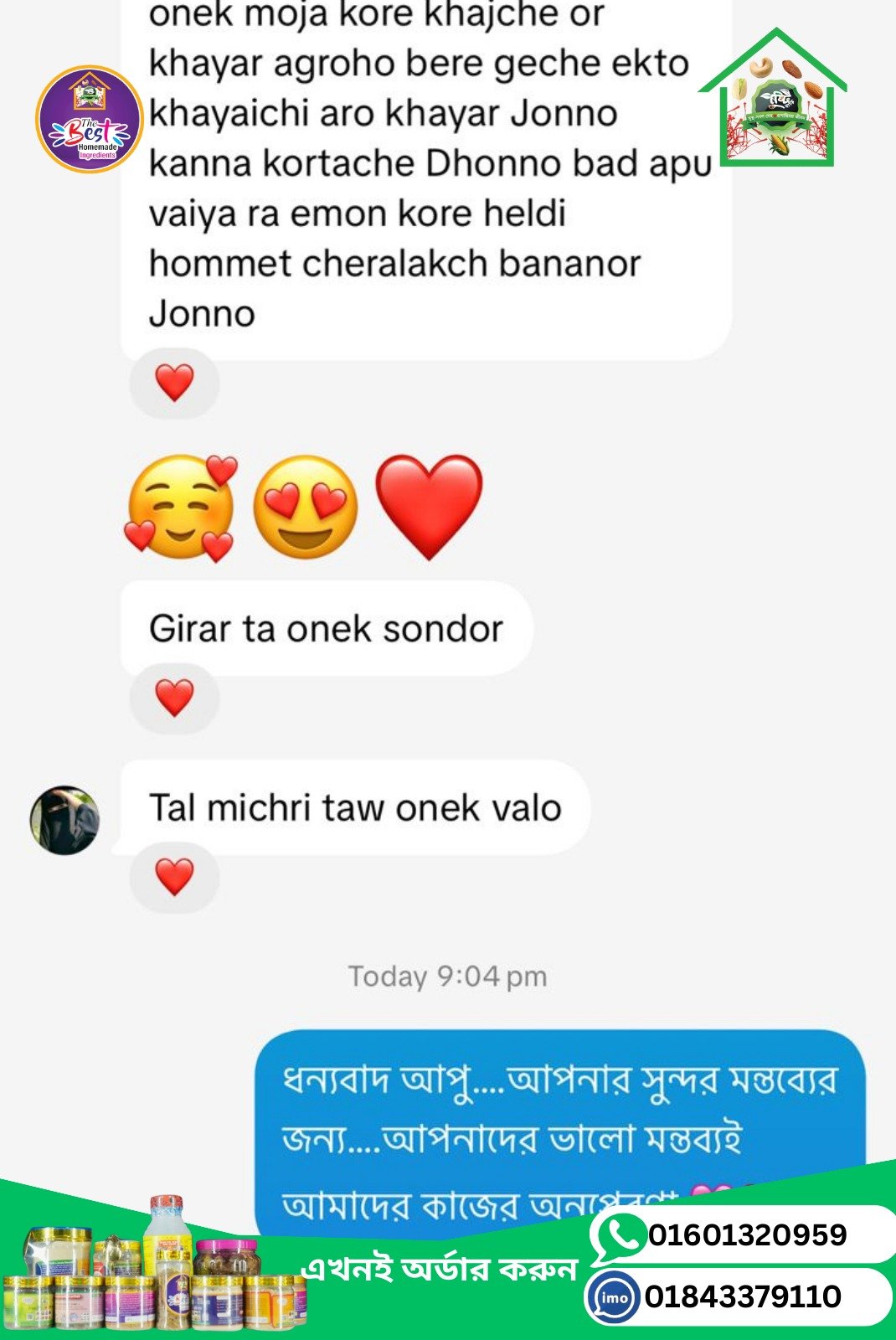Screen dimensions: 896x1340
Task: Select the 'Girar ta onek sondor' message bubble
Action: coord(323,627)
